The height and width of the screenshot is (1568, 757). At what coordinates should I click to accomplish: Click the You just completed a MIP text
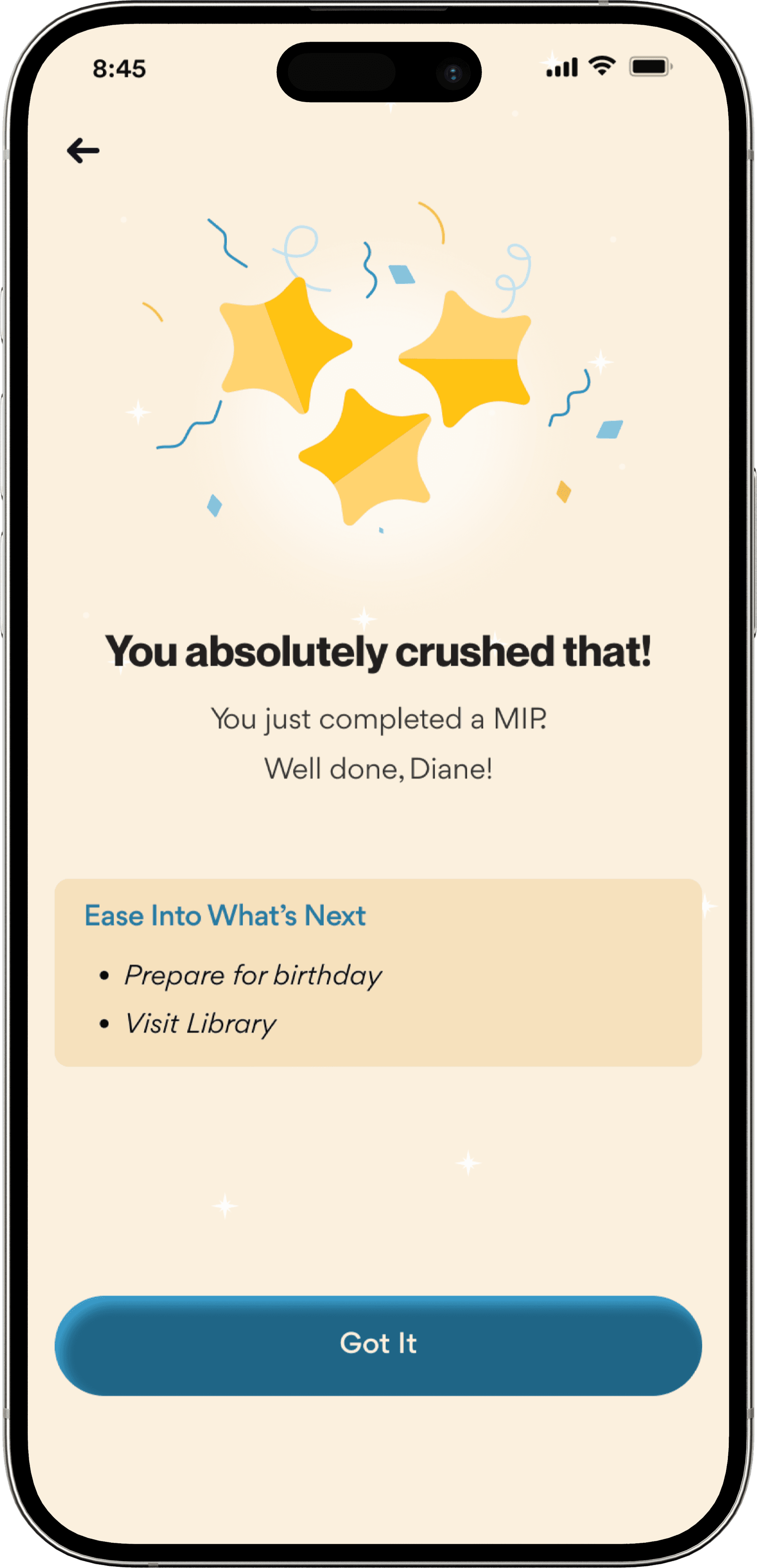(x=379, y=719)
